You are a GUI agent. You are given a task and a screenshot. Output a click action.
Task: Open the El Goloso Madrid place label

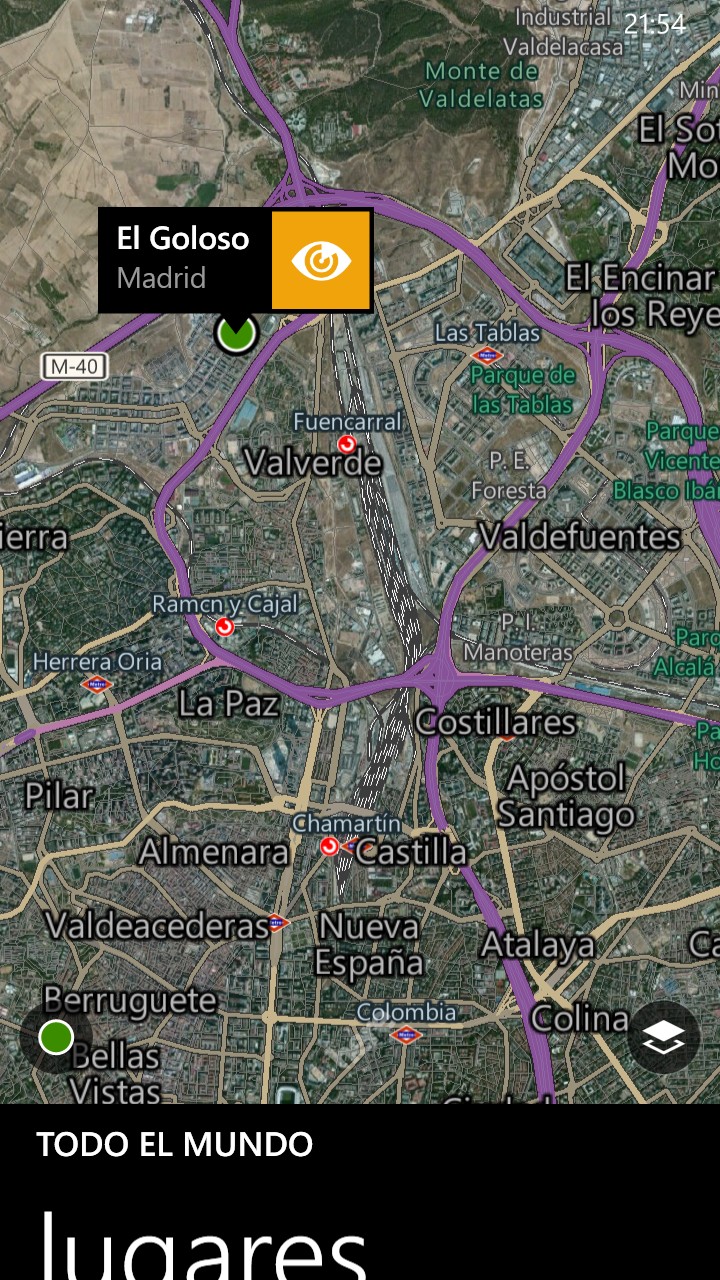[x=185, y=259]
